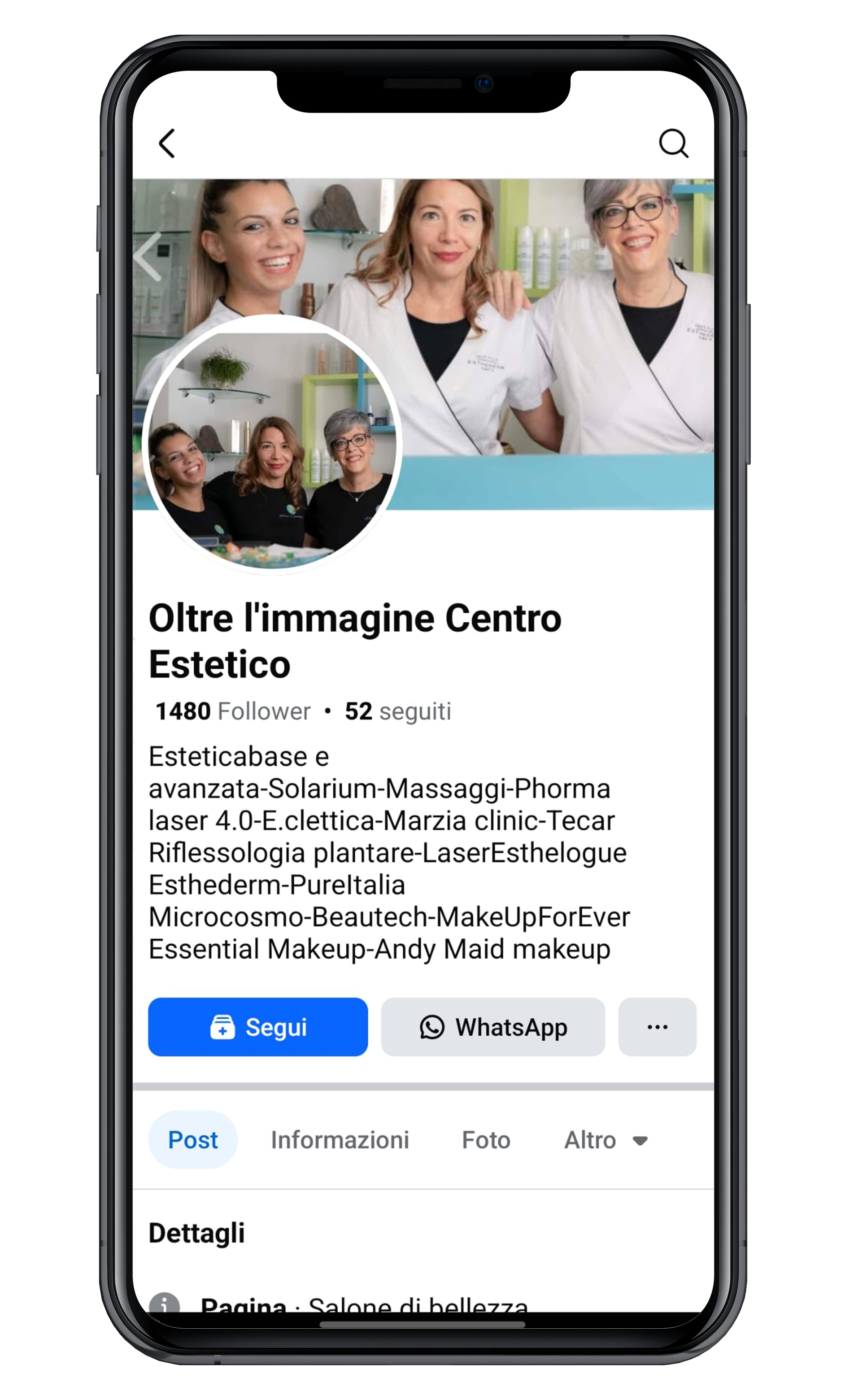Image resolution: width=845 pixels, height=1400 pixels.
Task: Go back using the top arrow
Action: pos(167,143)
